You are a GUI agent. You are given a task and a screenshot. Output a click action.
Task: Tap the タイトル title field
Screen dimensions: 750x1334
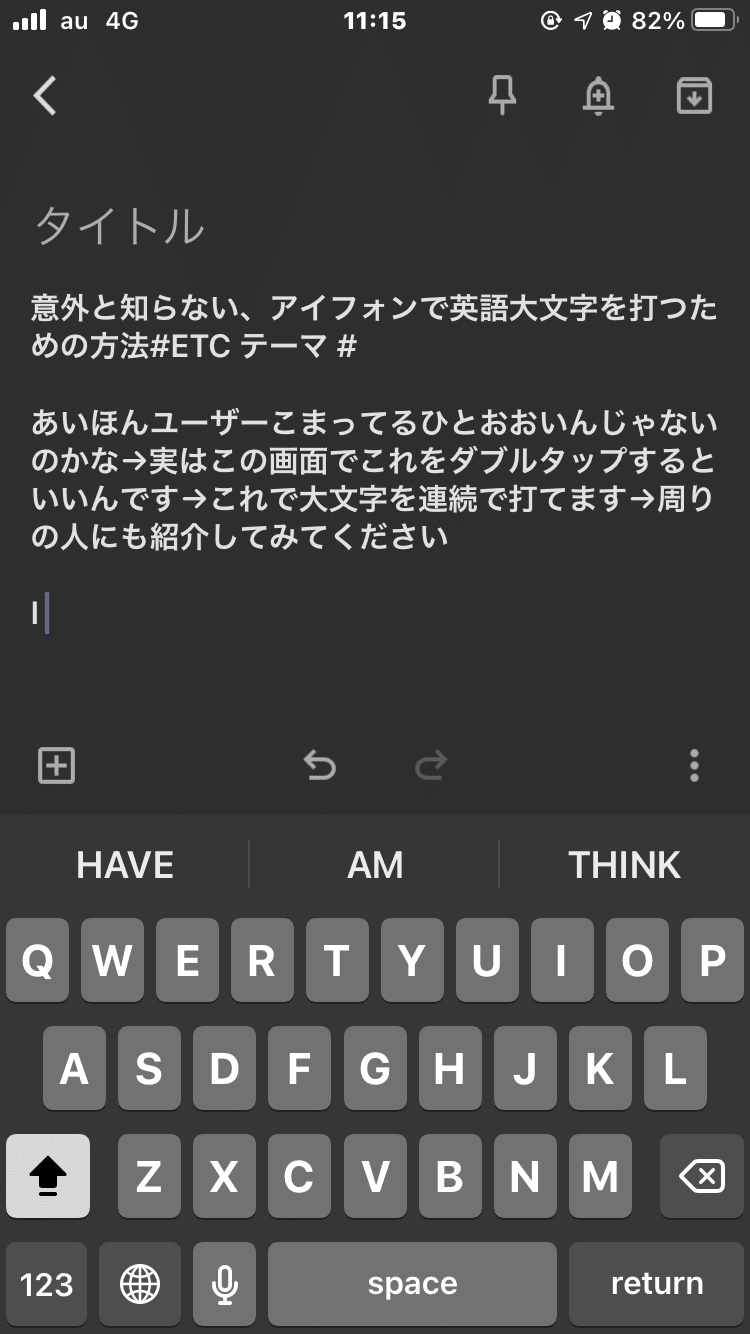click(120, 226)
